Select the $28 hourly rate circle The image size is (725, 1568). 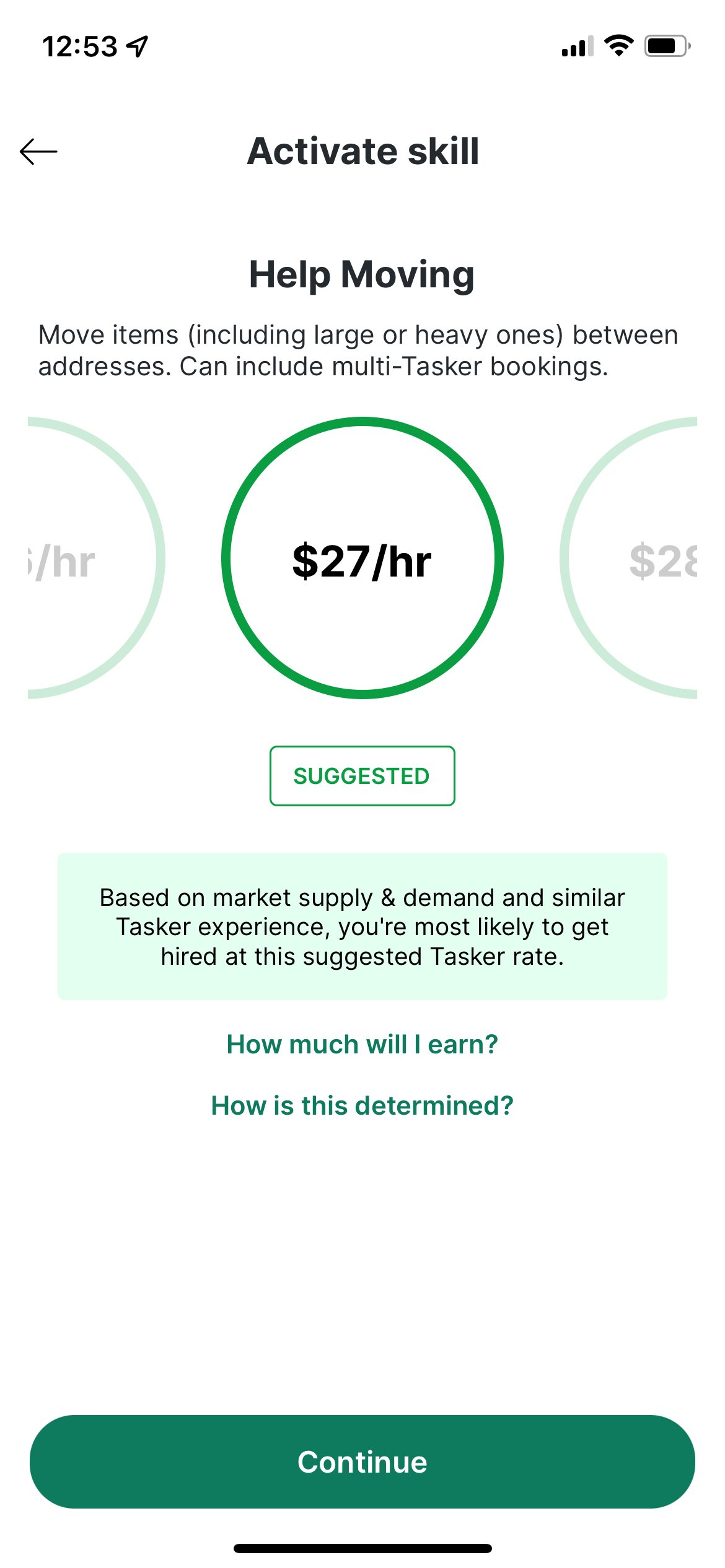pyautogui.click(x=629, y=558)
